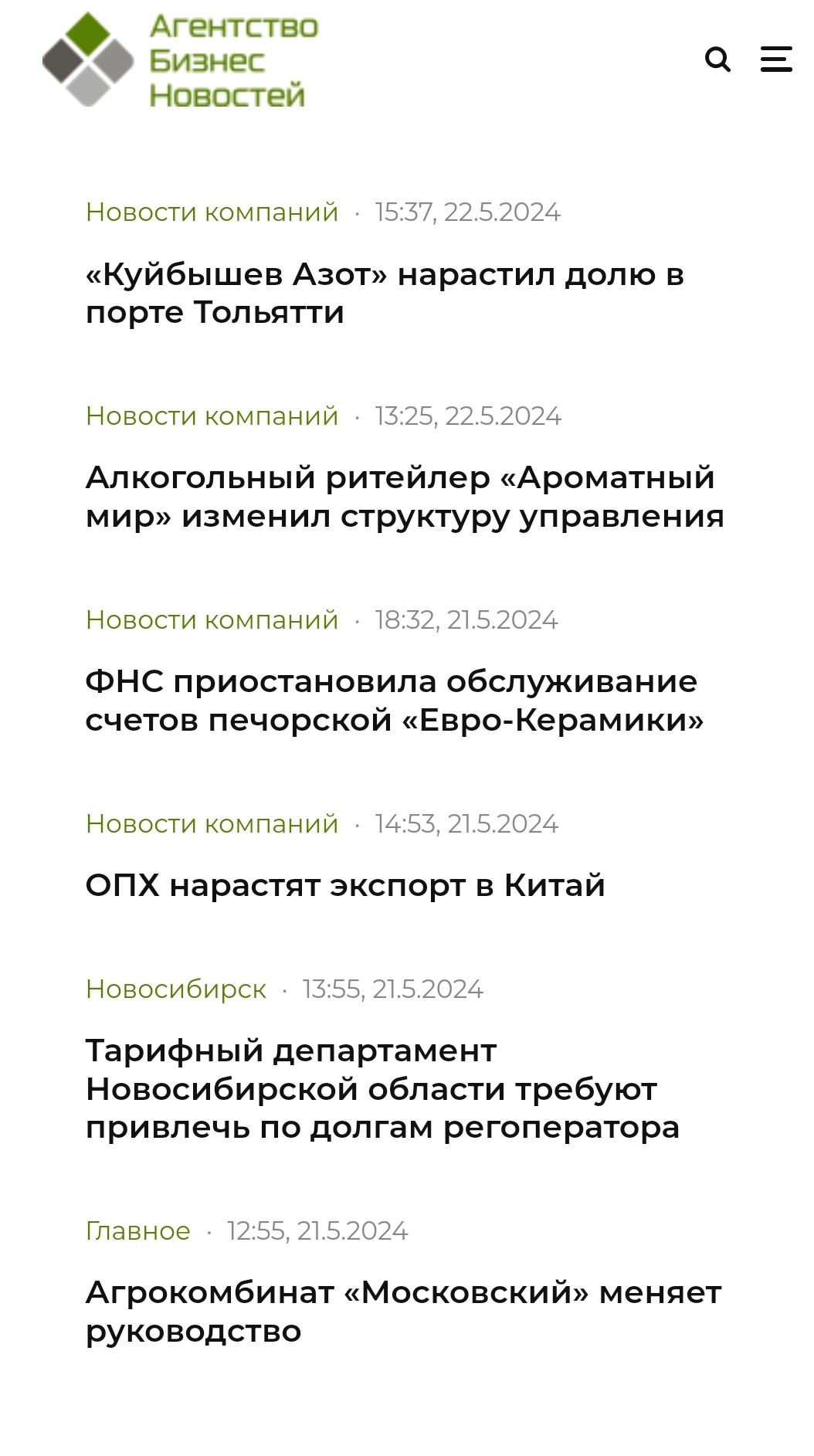This screenshot has height=1456, width=814.
Task: Open the search magnifier icon
Action: tap(717, 59)
